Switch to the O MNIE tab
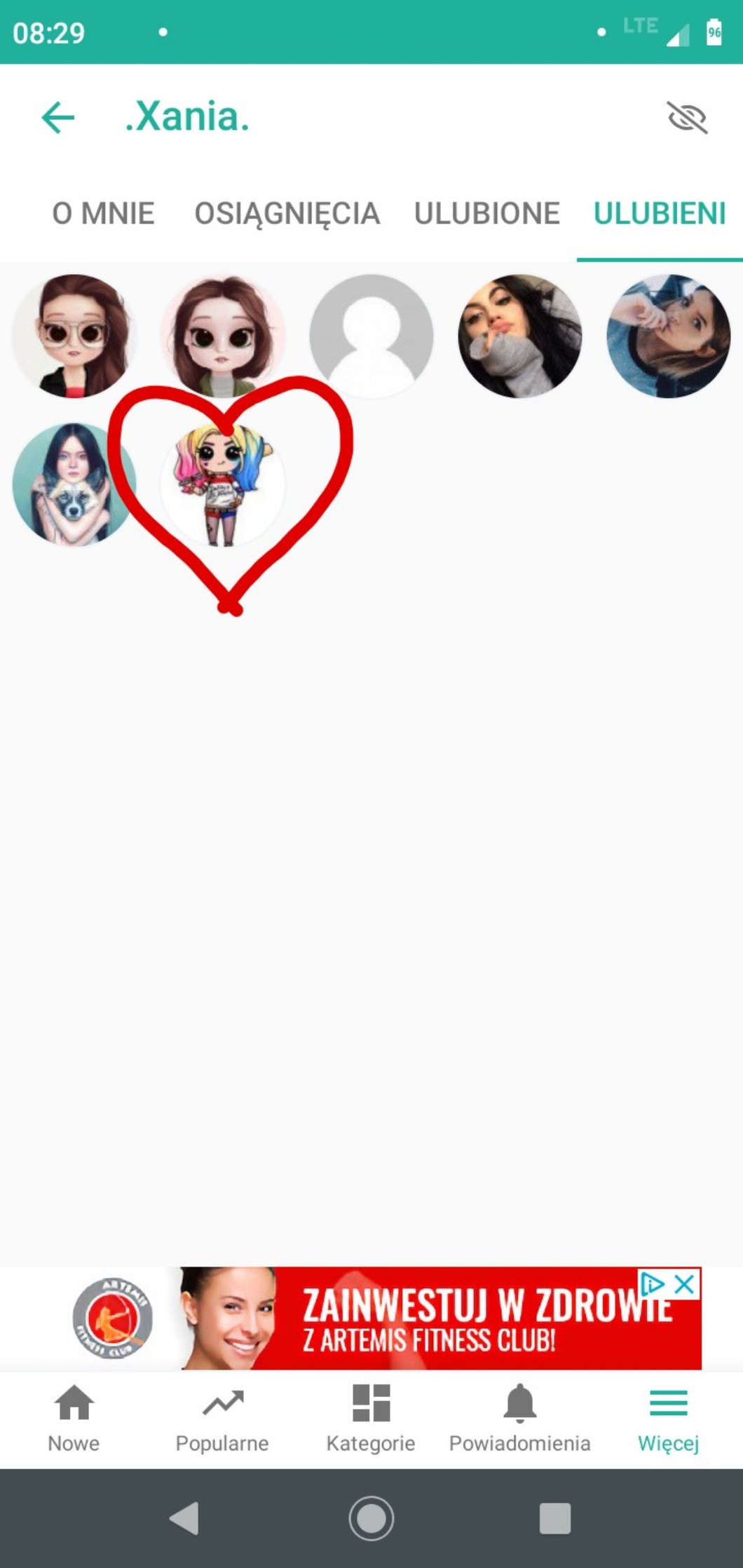 click(103, 213)
